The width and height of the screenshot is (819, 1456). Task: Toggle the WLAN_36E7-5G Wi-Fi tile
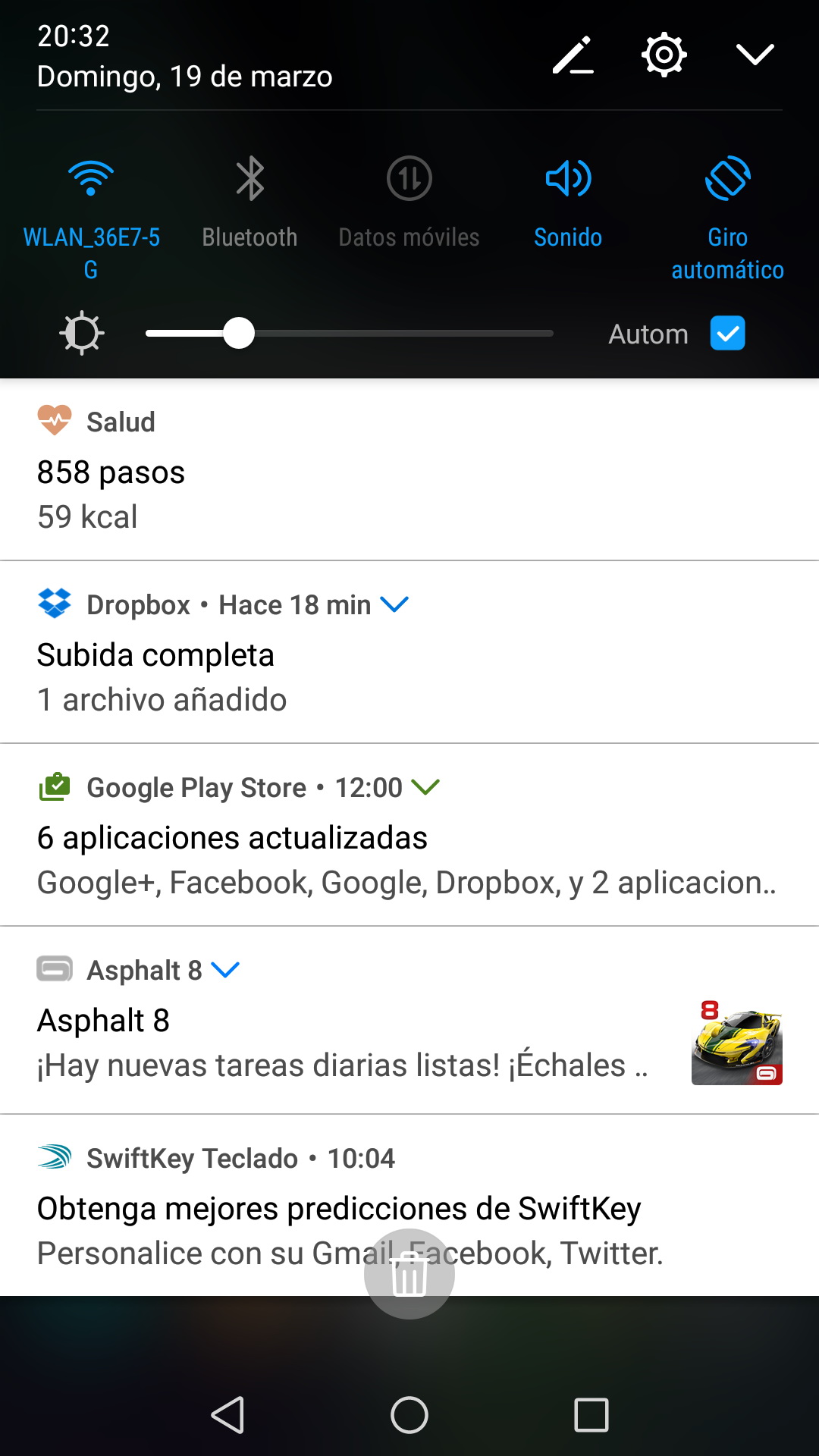91,179
